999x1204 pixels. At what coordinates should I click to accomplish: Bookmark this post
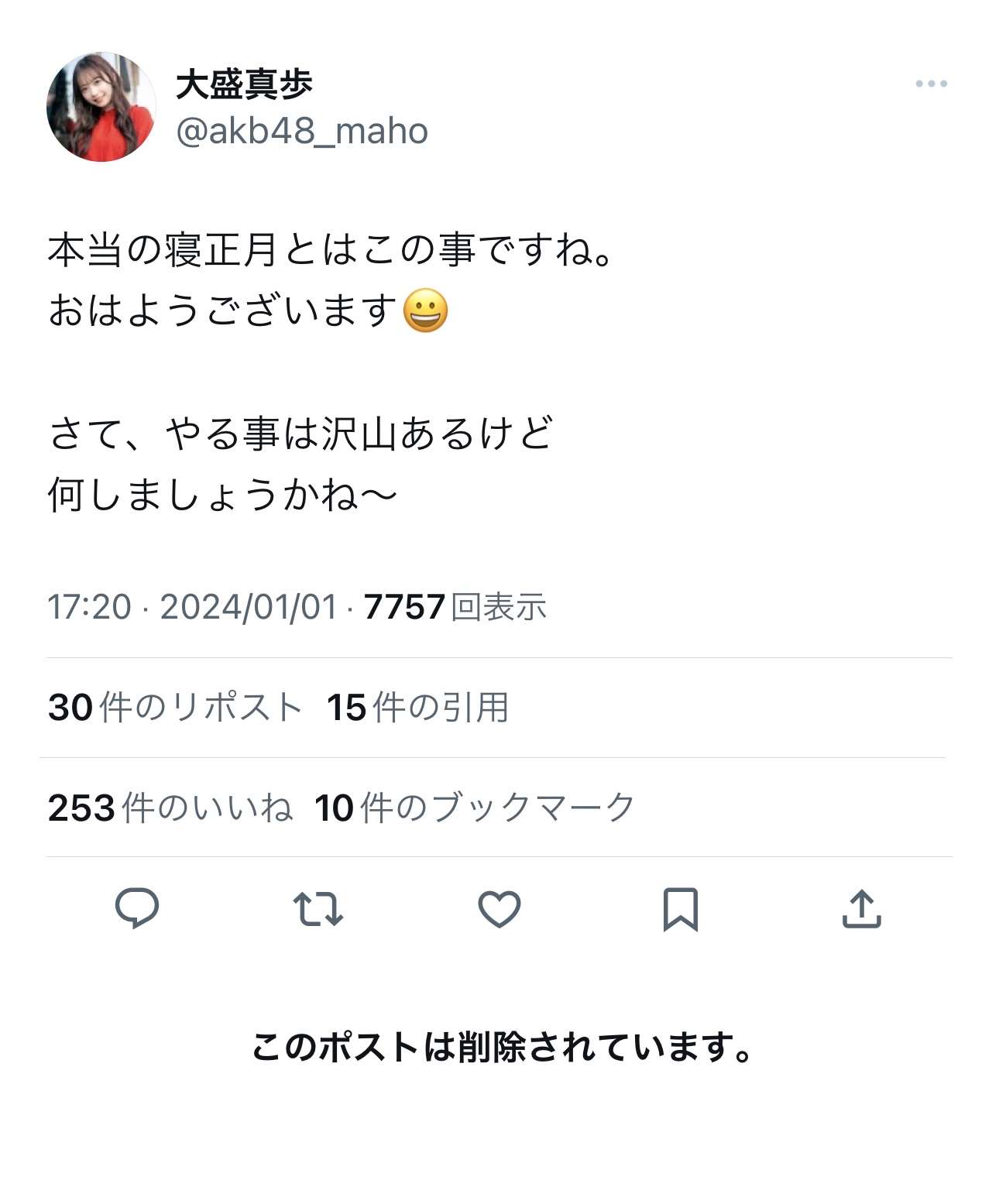pos(681,908)
